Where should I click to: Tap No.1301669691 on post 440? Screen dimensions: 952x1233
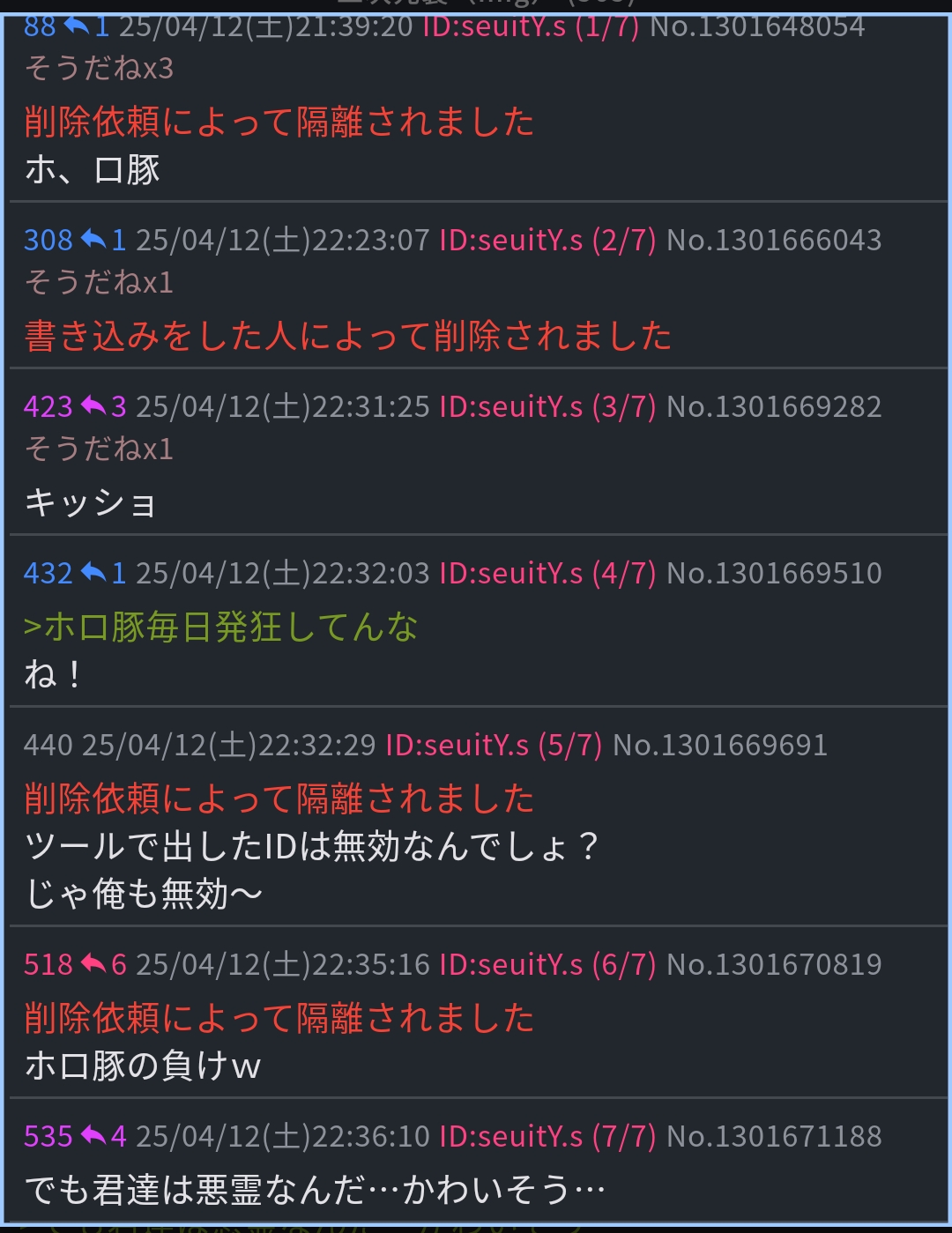(720, 746)
